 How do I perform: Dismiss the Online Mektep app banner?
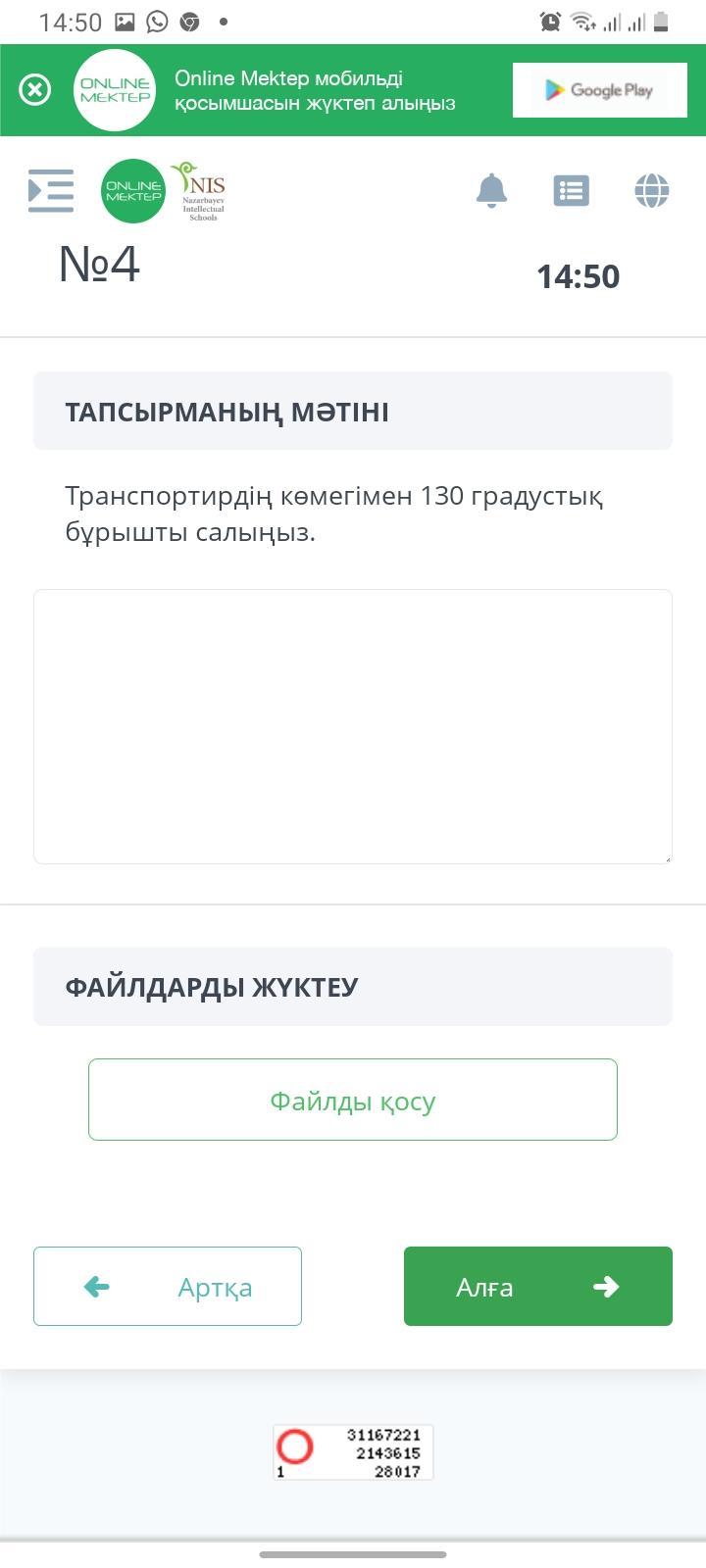pos(35,90)
